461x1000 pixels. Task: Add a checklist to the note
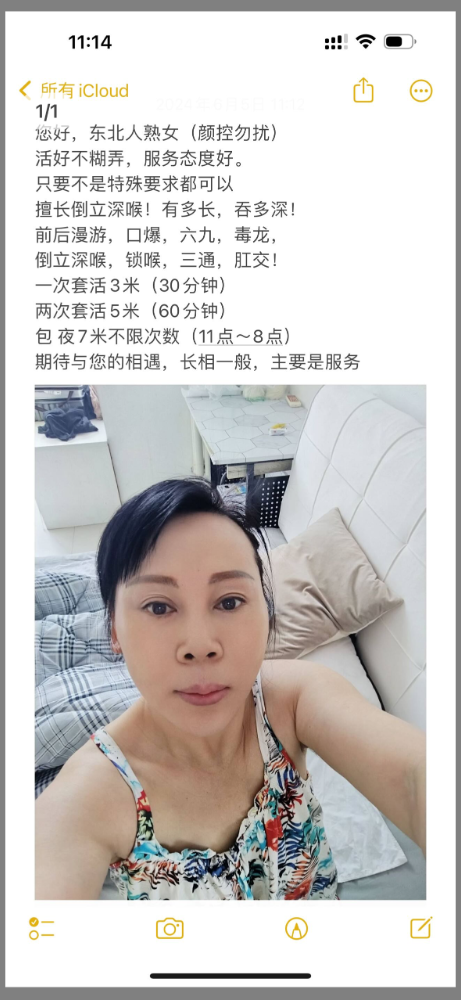pyautogui.click(x=41, y=928)
